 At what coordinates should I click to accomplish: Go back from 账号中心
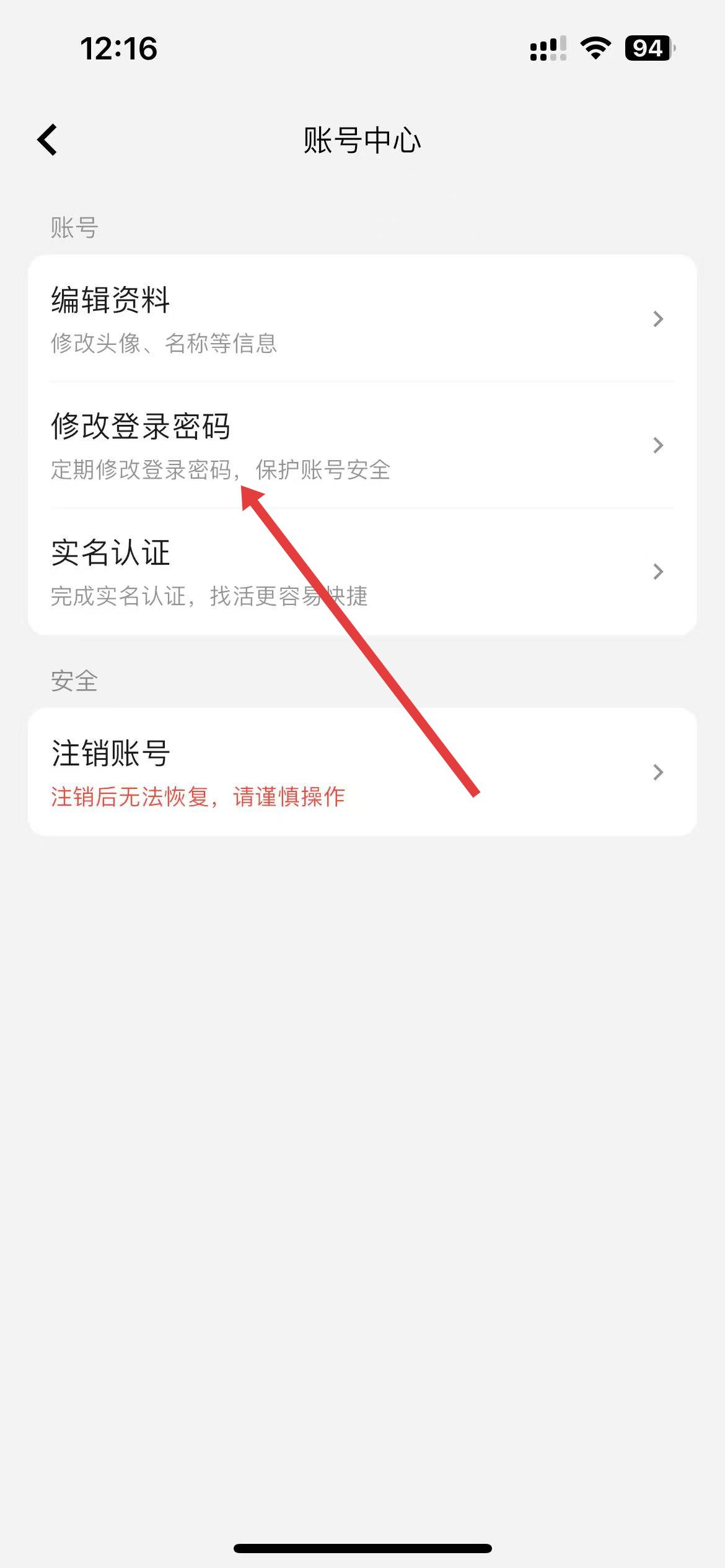tap(48, 140)
